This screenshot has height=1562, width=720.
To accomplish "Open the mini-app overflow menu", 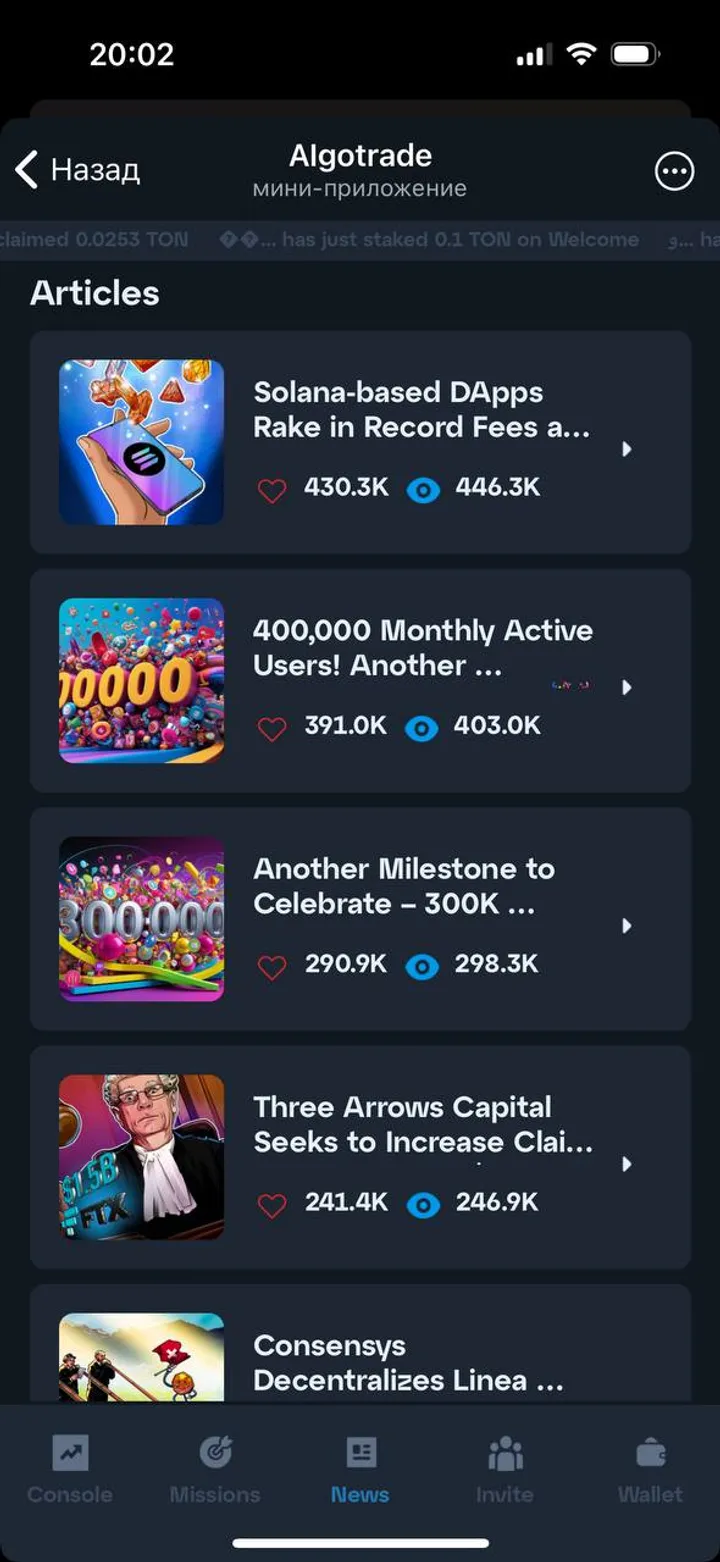I will [x=673, y=171].
